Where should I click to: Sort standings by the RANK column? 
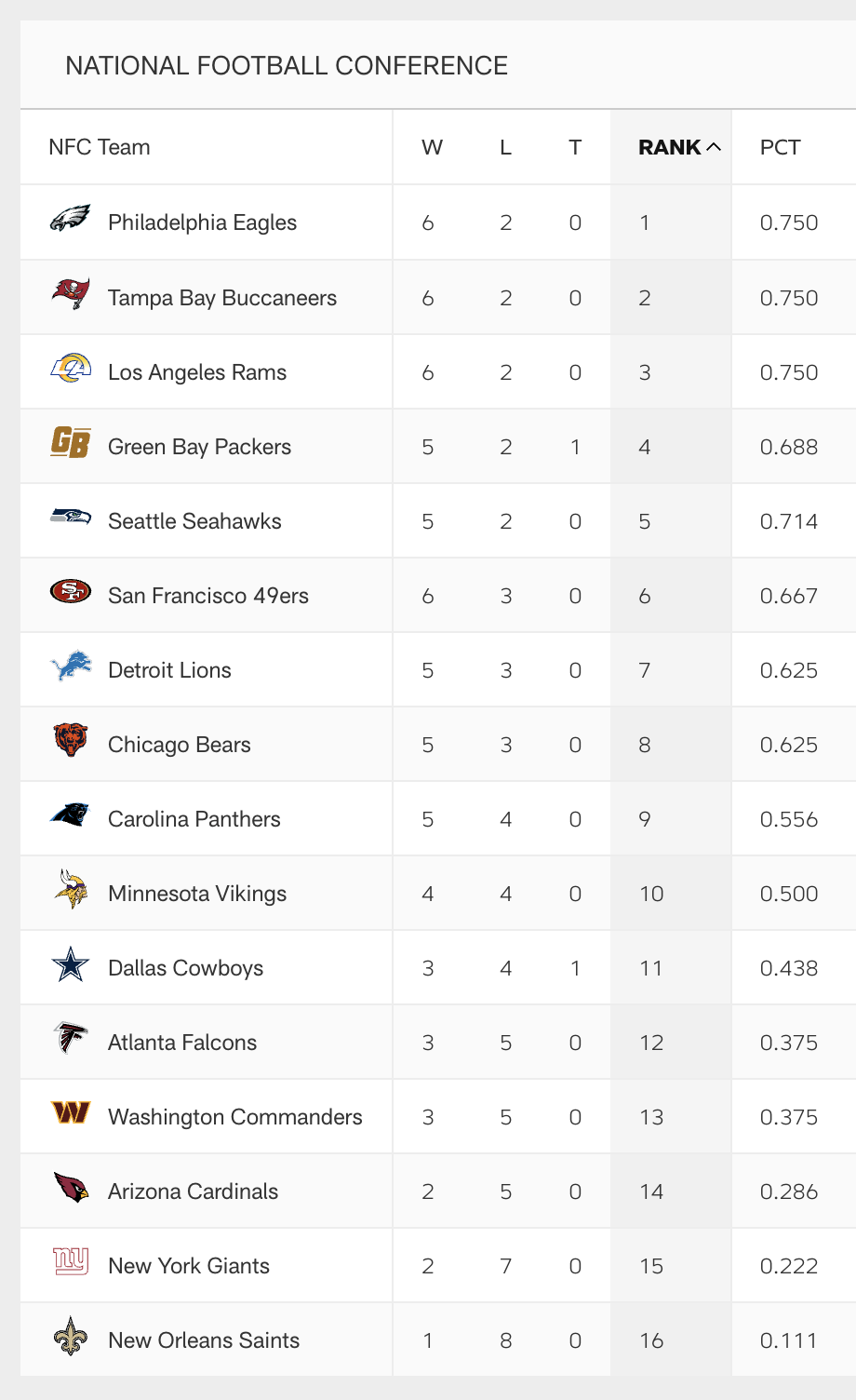[x=679, y=147]
